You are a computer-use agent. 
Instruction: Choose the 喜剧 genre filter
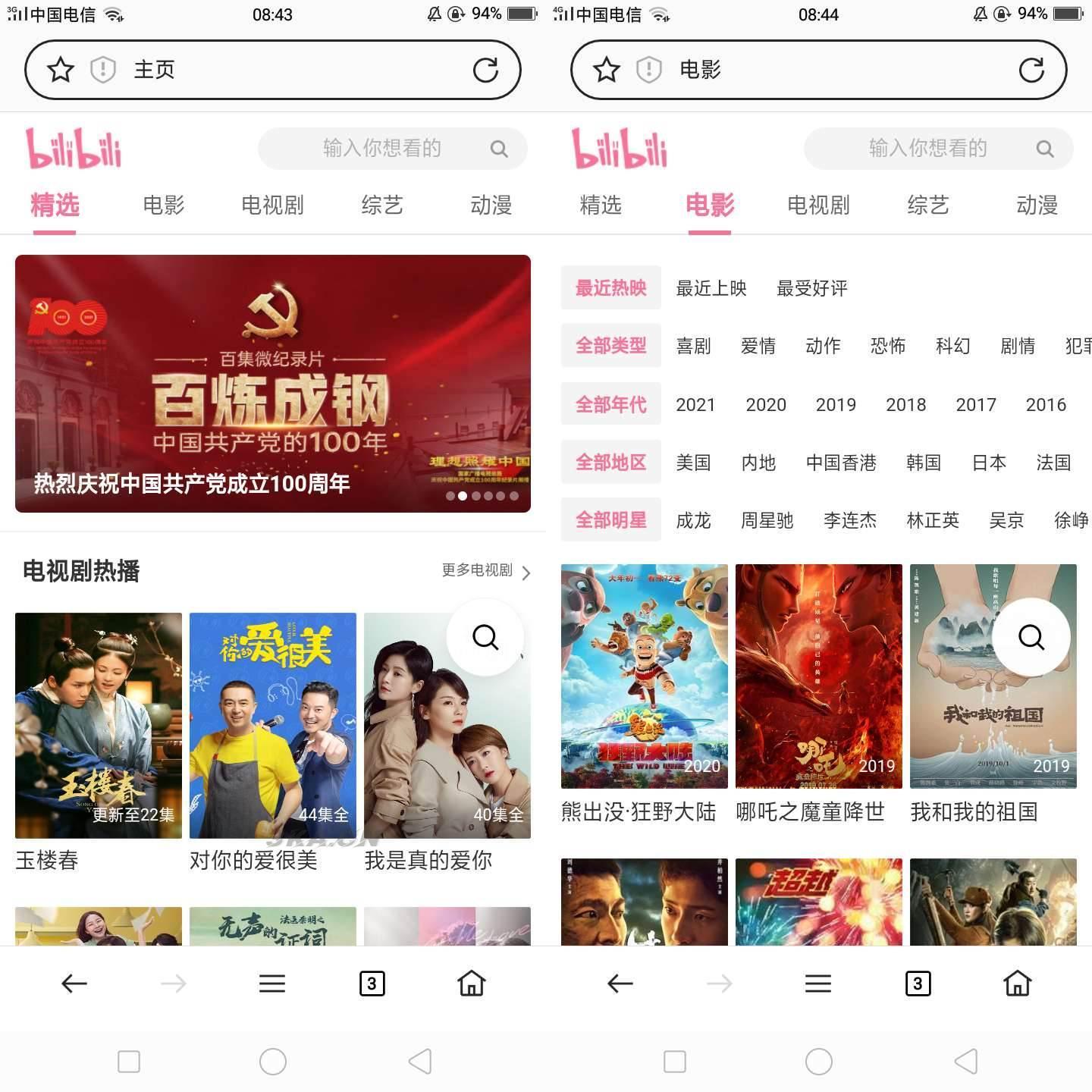[693, 346]
